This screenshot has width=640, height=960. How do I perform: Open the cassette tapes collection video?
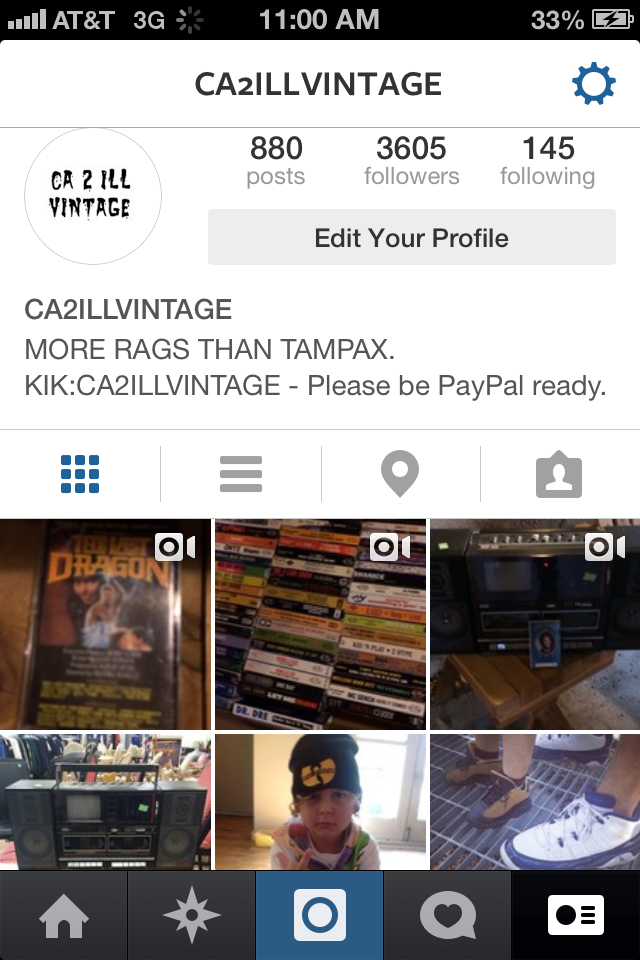(x=320, y=624)
